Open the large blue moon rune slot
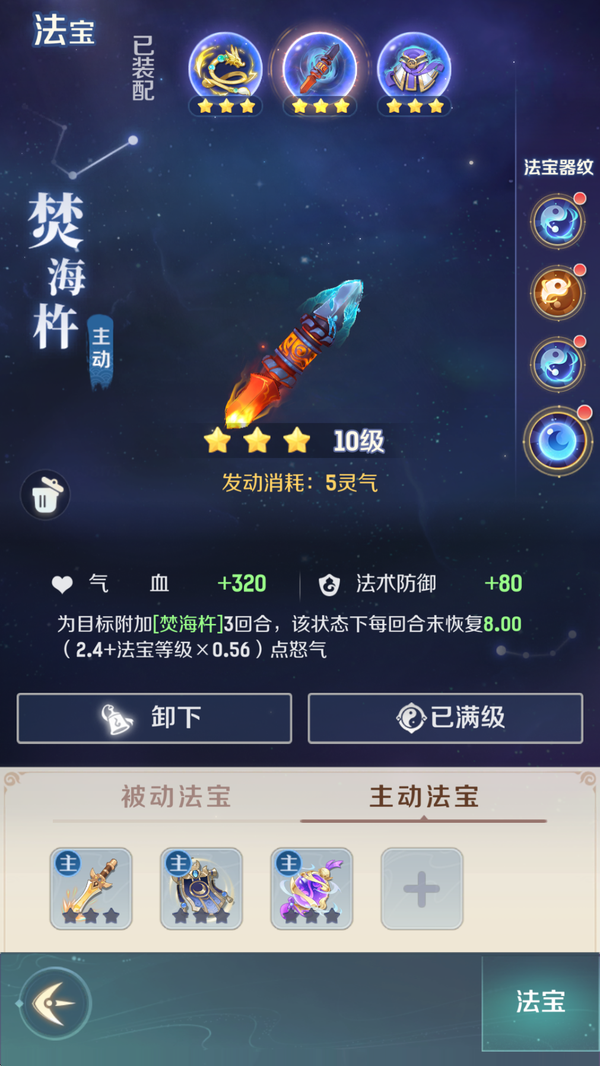 pyautogui.click(x=557, y=440)
